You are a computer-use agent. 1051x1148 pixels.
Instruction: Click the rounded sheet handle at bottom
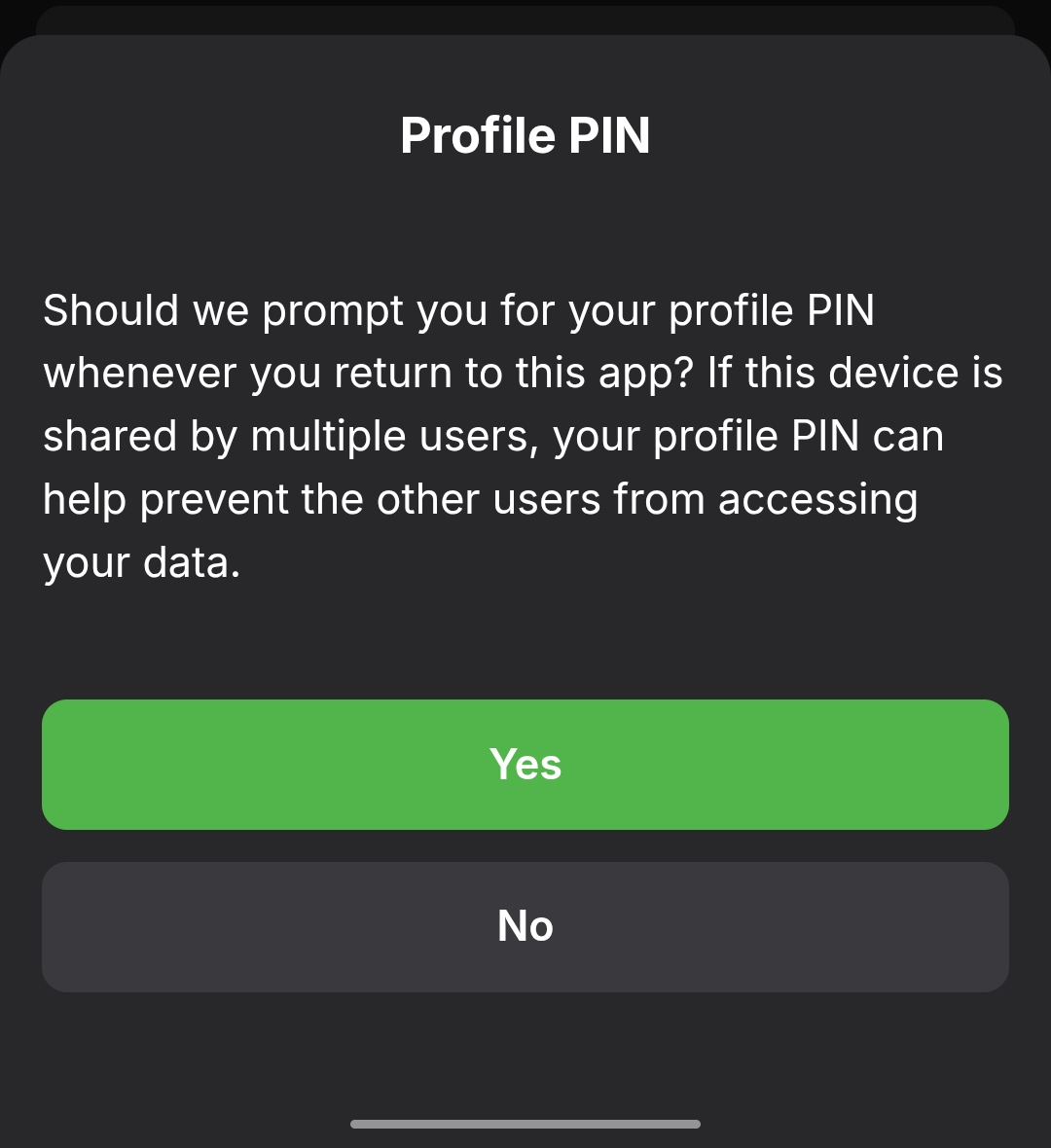[525, 1122]
